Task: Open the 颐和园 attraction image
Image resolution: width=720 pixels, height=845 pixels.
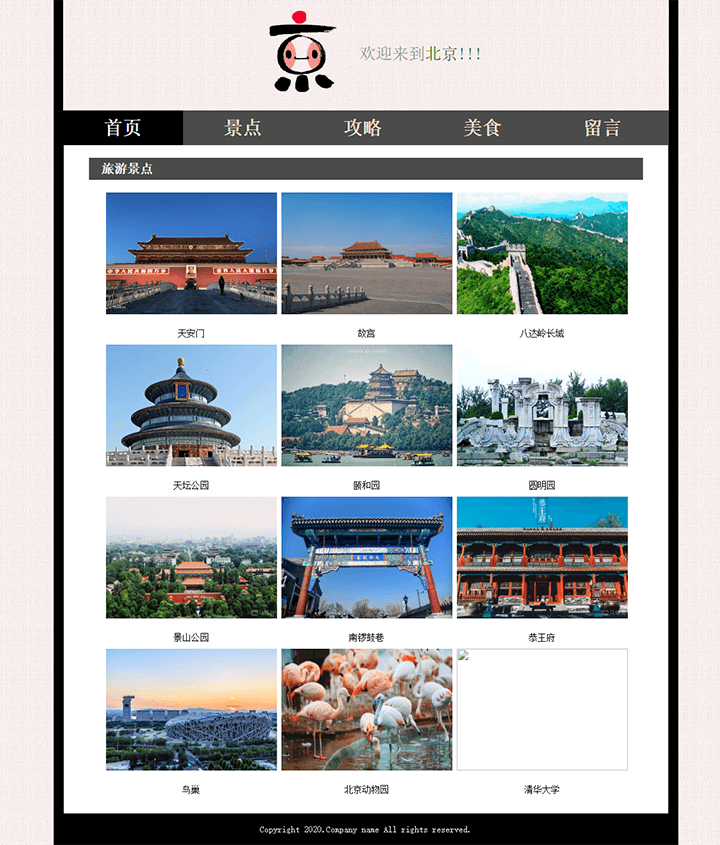Action: (x=366, y=405)
